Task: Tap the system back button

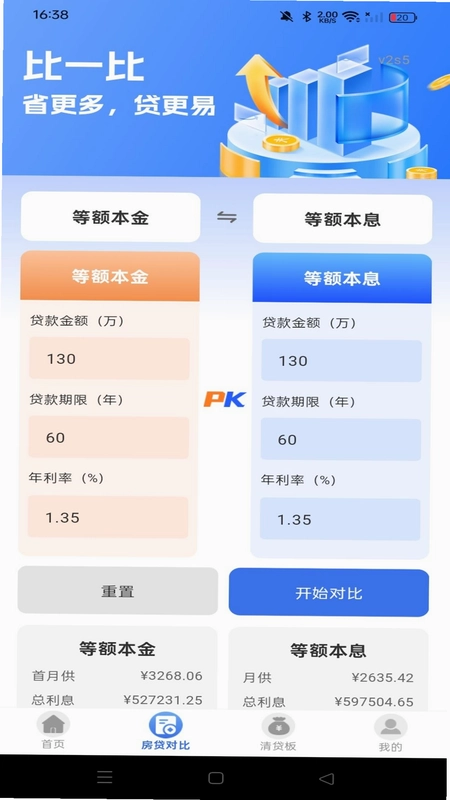Action: click(326, 779)
